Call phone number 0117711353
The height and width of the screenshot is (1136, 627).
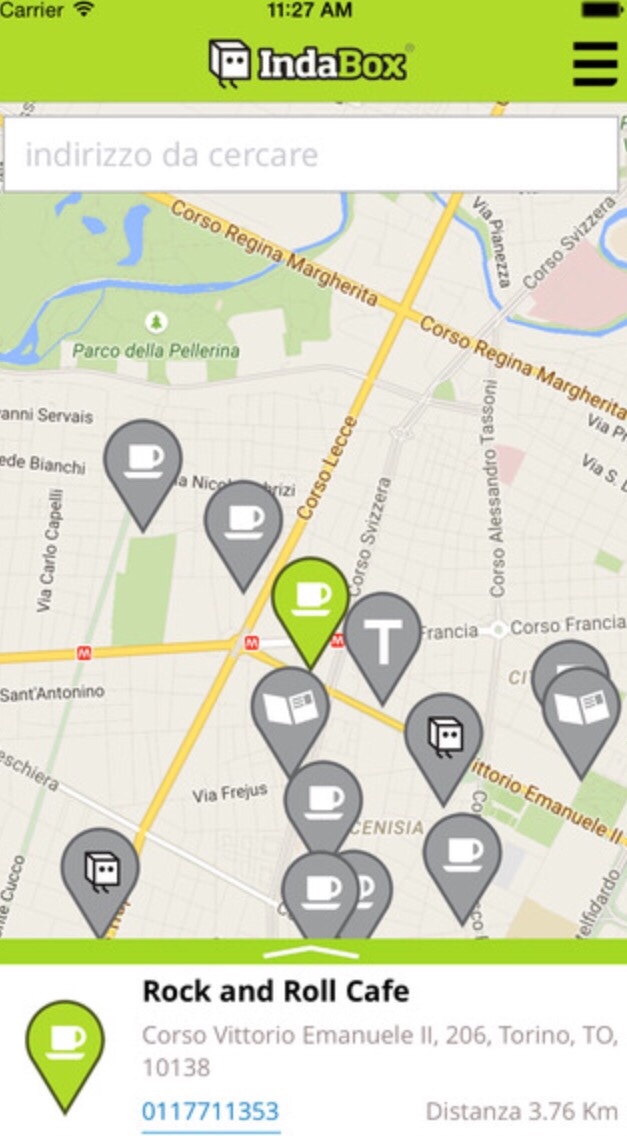coord(210,1111)
